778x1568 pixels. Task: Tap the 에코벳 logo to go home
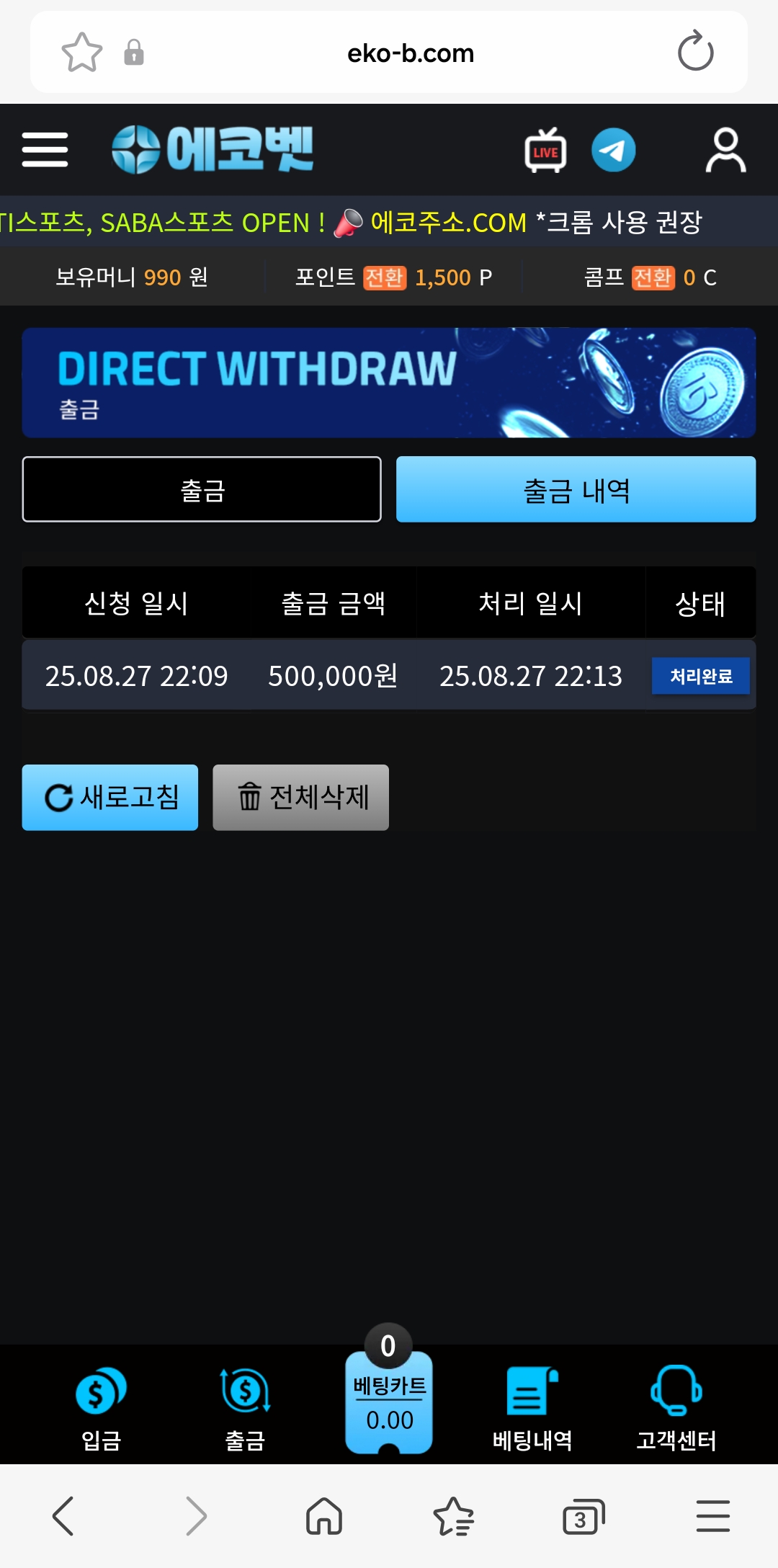tap(213, 150)
